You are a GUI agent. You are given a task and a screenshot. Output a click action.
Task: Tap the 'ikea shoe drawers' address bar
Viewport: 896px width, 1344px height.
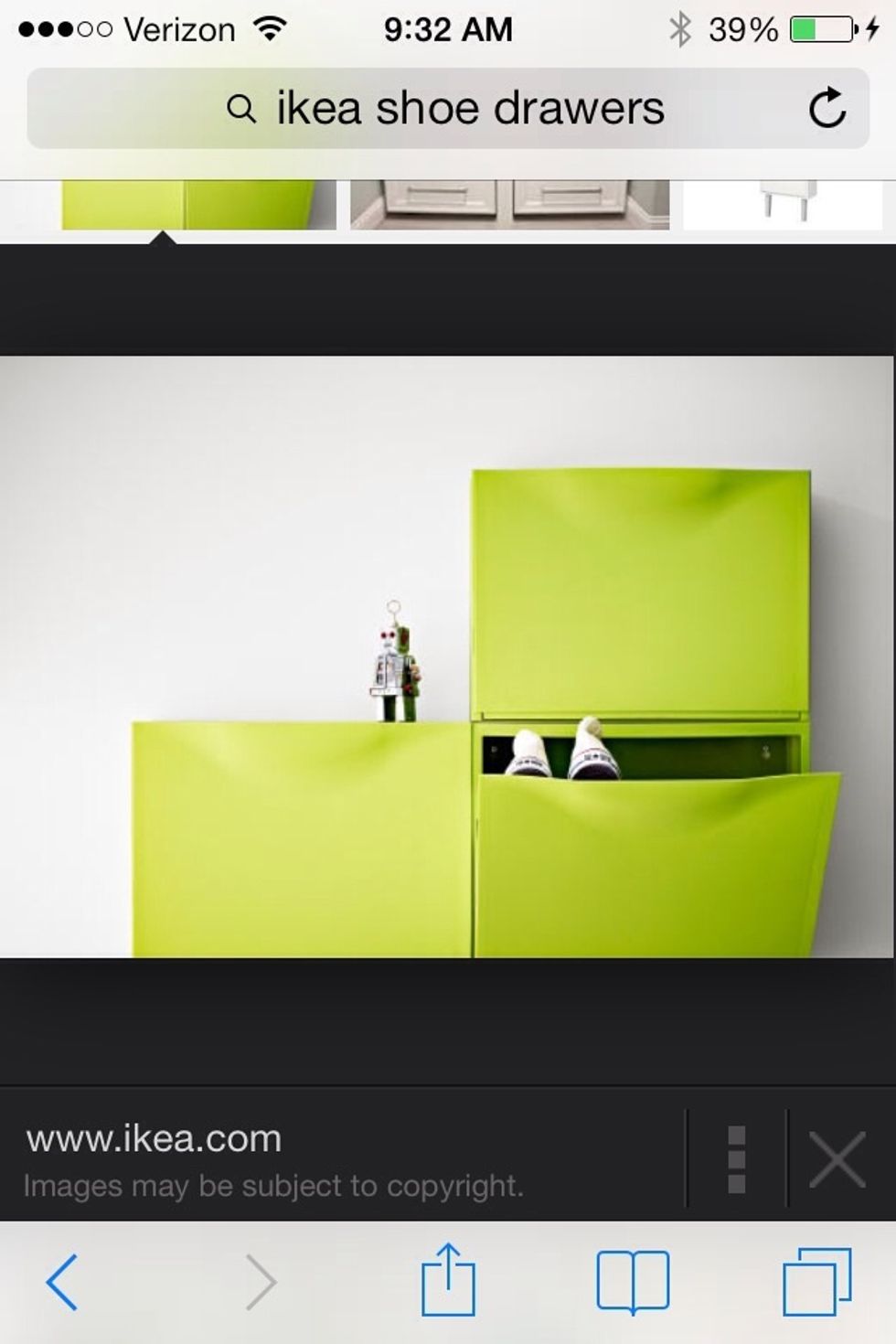pyautogui.click(x=446, y=109)
